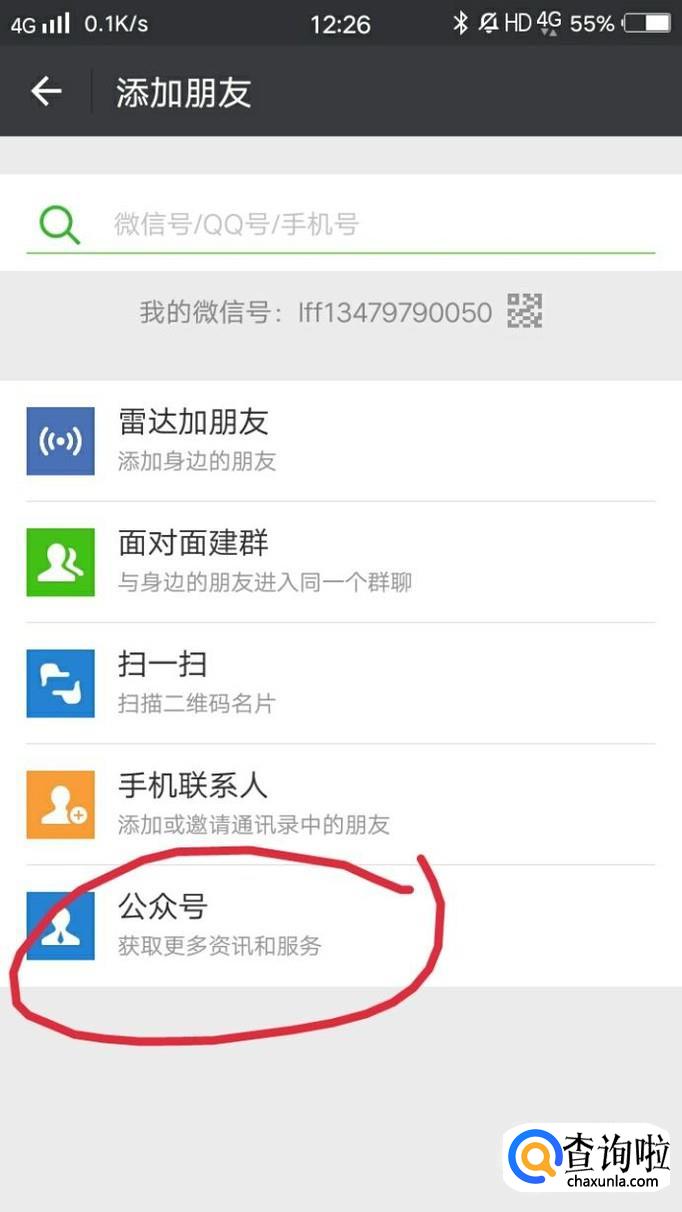682x1212 pixels.
Task: Go back from Add Friends screen
Action: (46, 92)
